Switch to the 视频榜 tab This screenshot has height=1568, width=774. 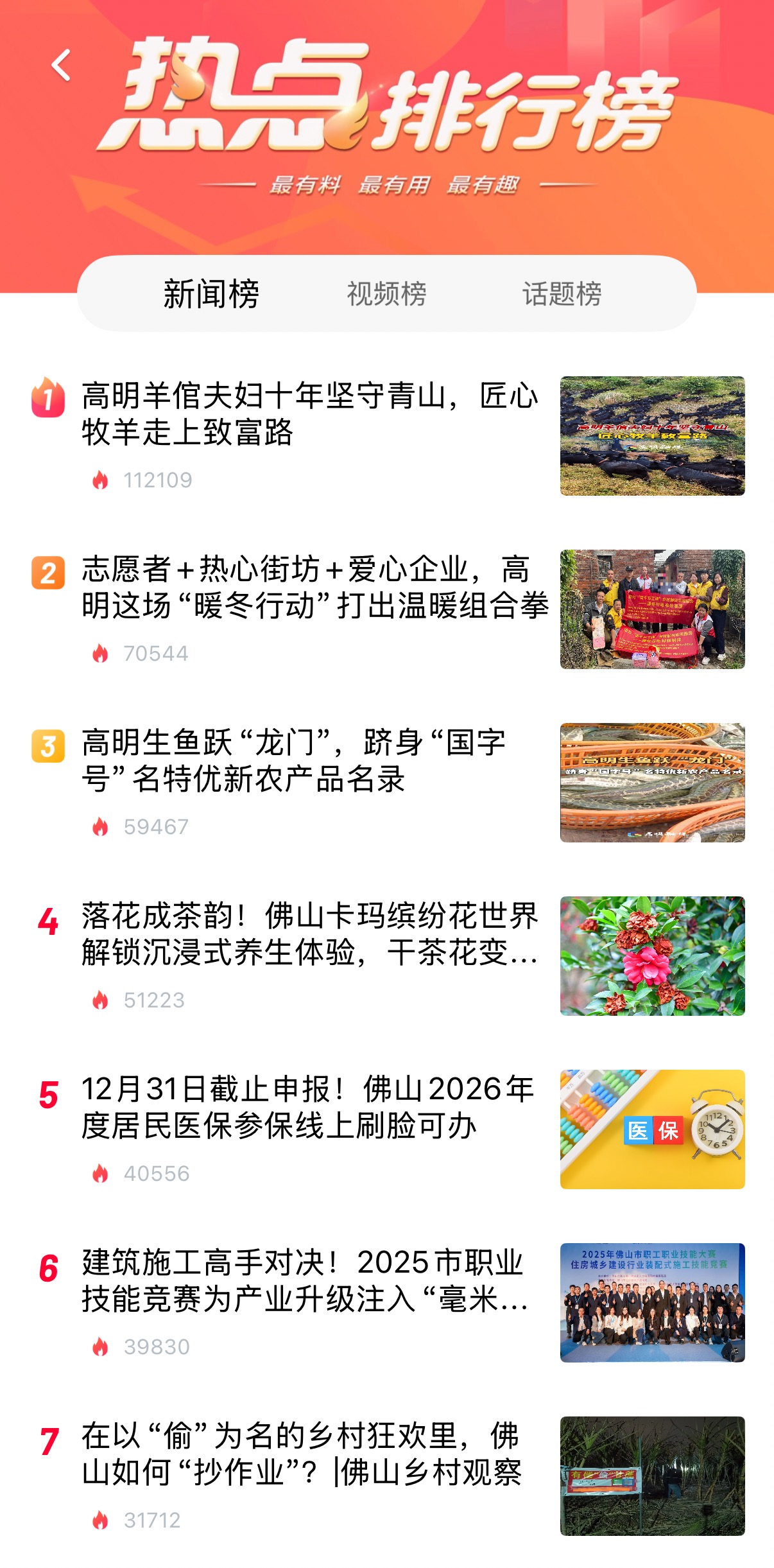pyautogui.click(x=386, y=294)
